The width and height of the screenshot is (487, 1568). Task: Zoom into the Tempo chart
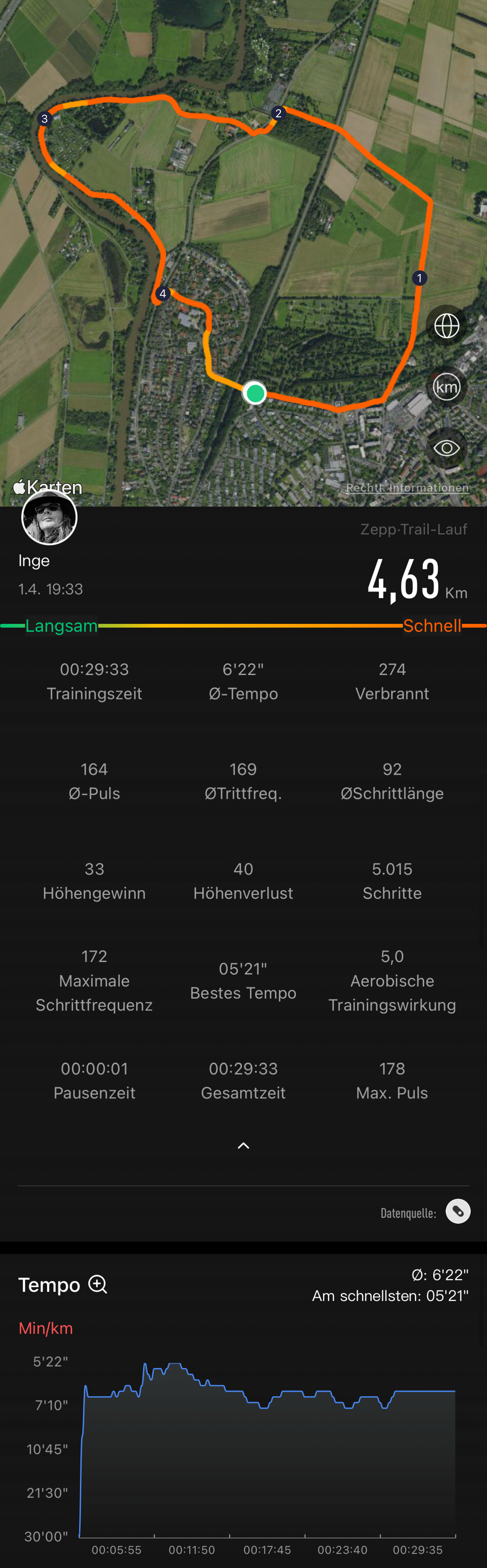(98, 1284)
